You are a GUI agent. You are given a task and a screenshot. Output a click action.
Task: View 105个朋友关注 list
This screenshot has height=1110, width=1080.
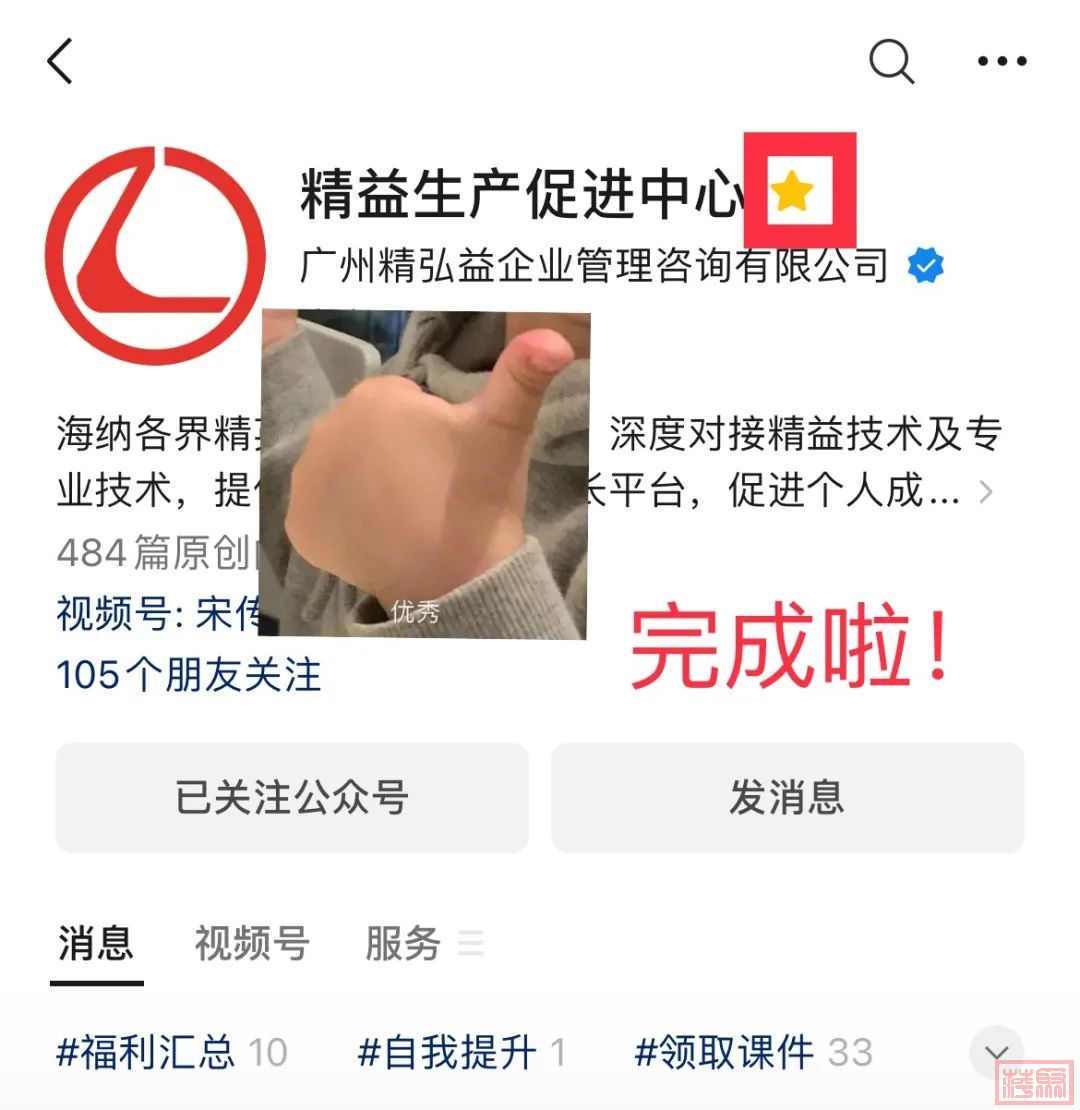(x=189, y=675)
